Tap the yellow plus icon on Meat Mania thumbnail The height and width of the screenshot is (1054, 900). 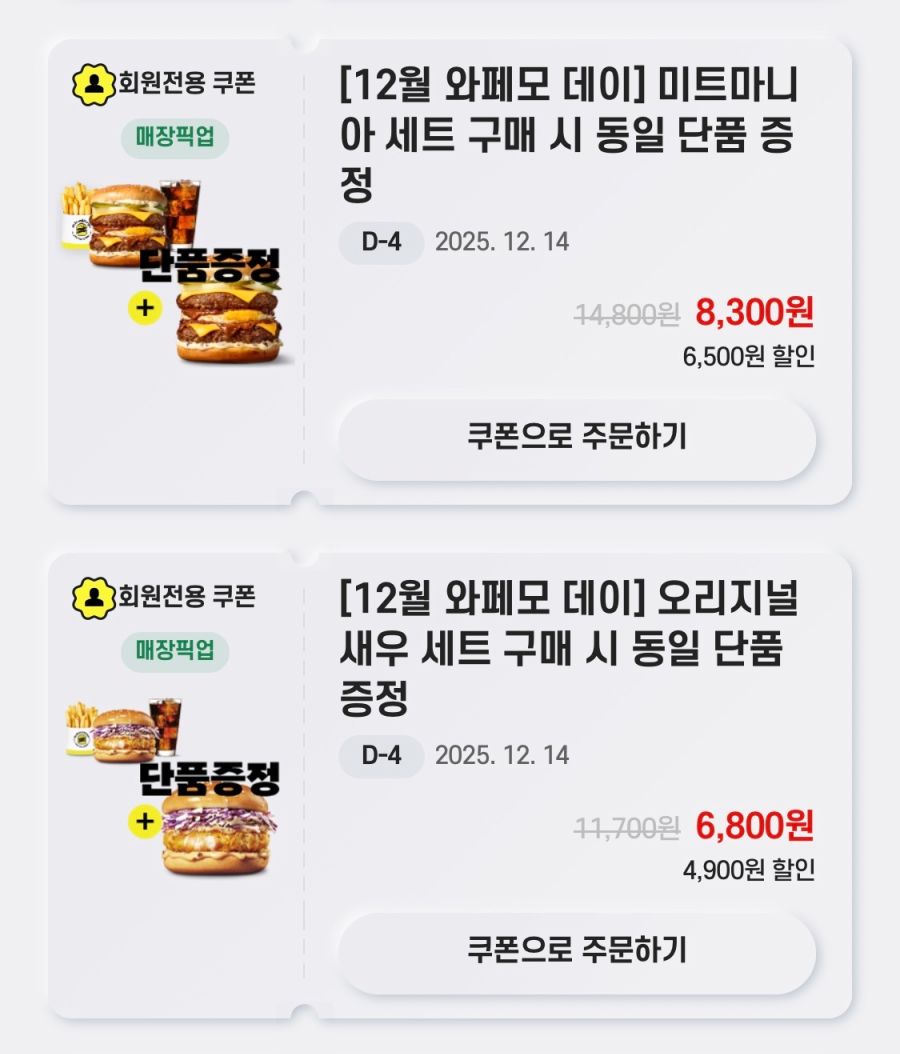point(143,307)
